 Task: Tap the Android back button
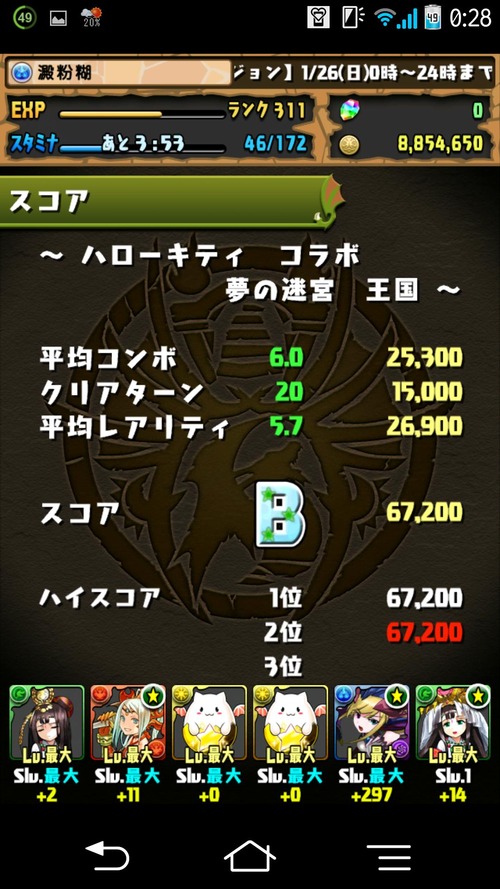pyautogui.click(x=107, y=855)
